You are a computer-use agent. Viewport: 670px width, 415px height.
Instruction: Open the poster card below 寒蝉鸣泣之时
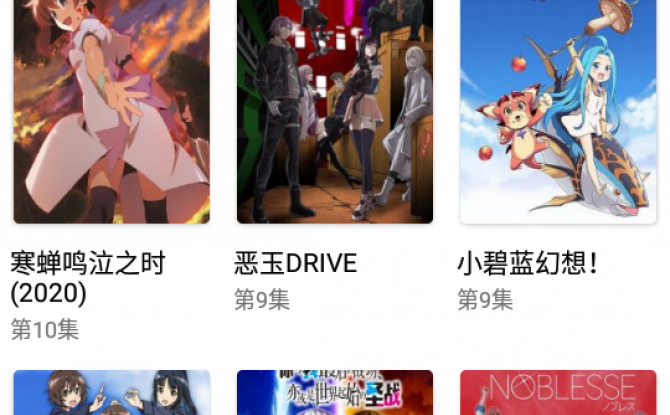tap(111, 393)
